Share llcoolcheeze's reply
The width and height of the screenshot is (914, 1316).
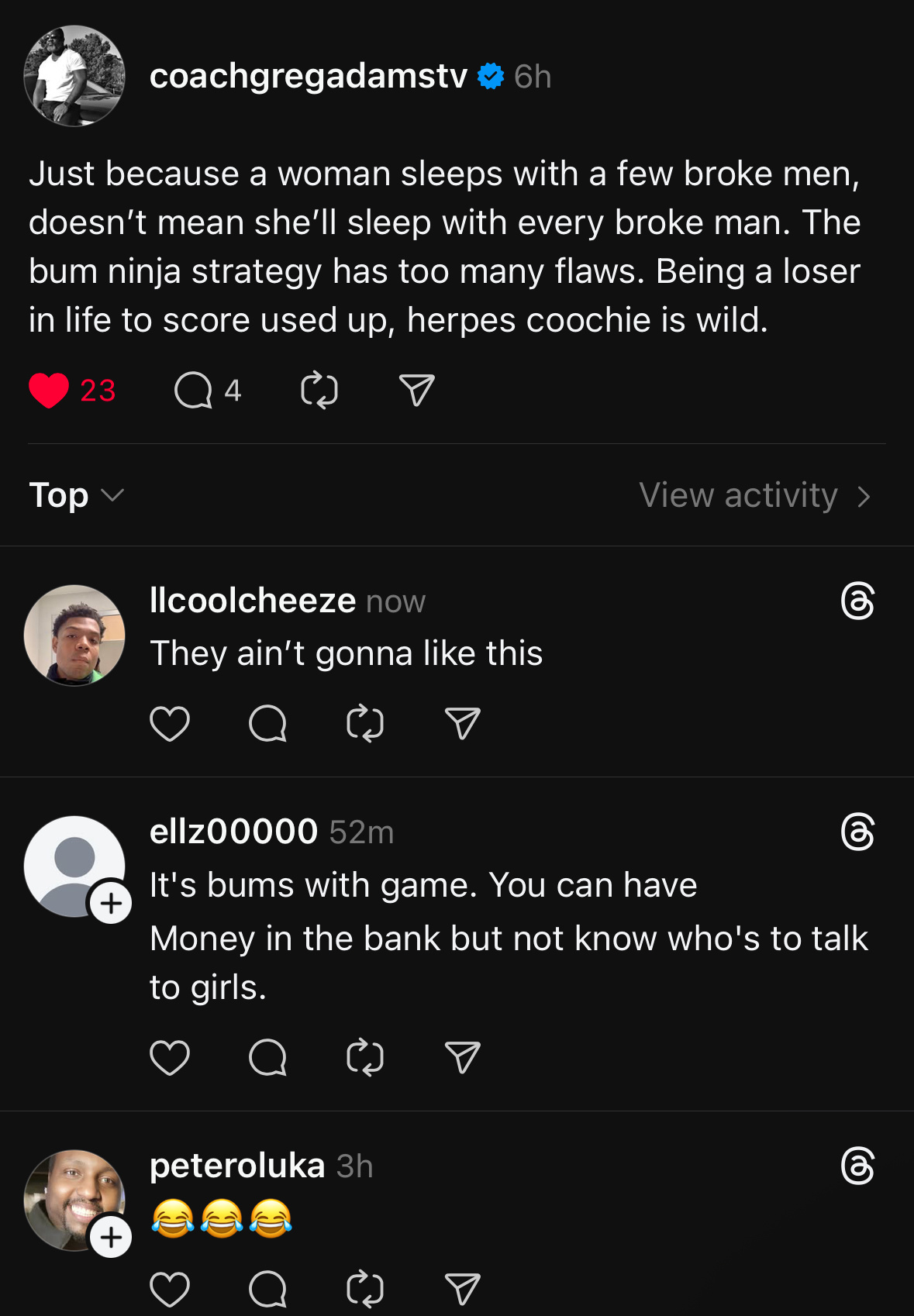463,724
